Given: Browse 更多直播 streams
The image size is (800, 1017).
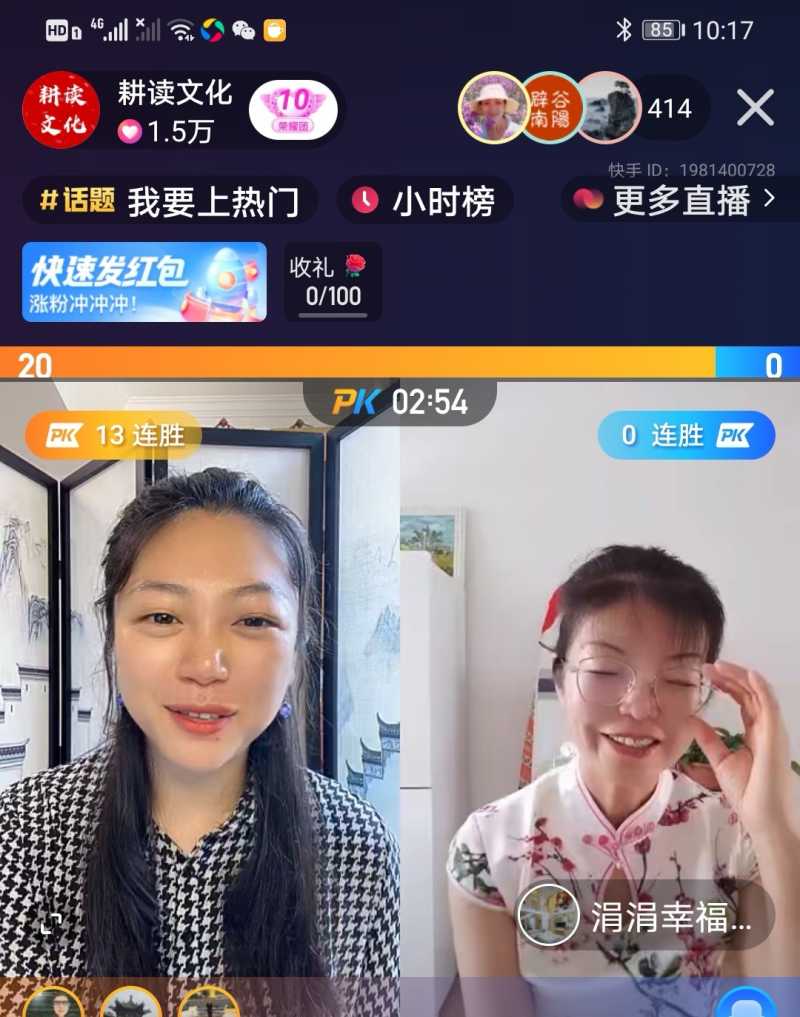Looking at the screenshot, I should (680, 200).
